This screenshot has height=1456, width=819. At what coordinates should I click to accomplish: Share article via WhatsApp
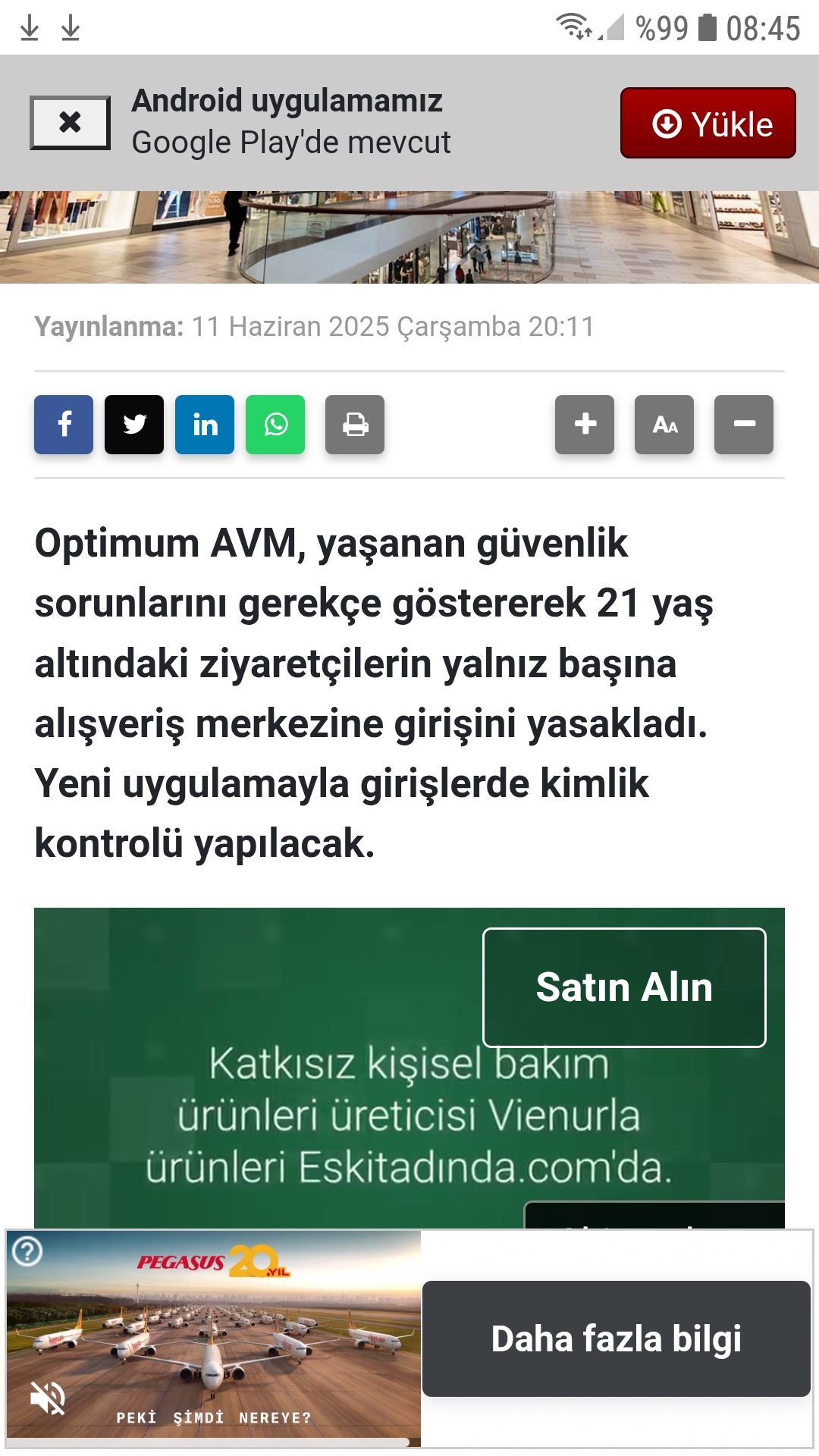point(275,425)
